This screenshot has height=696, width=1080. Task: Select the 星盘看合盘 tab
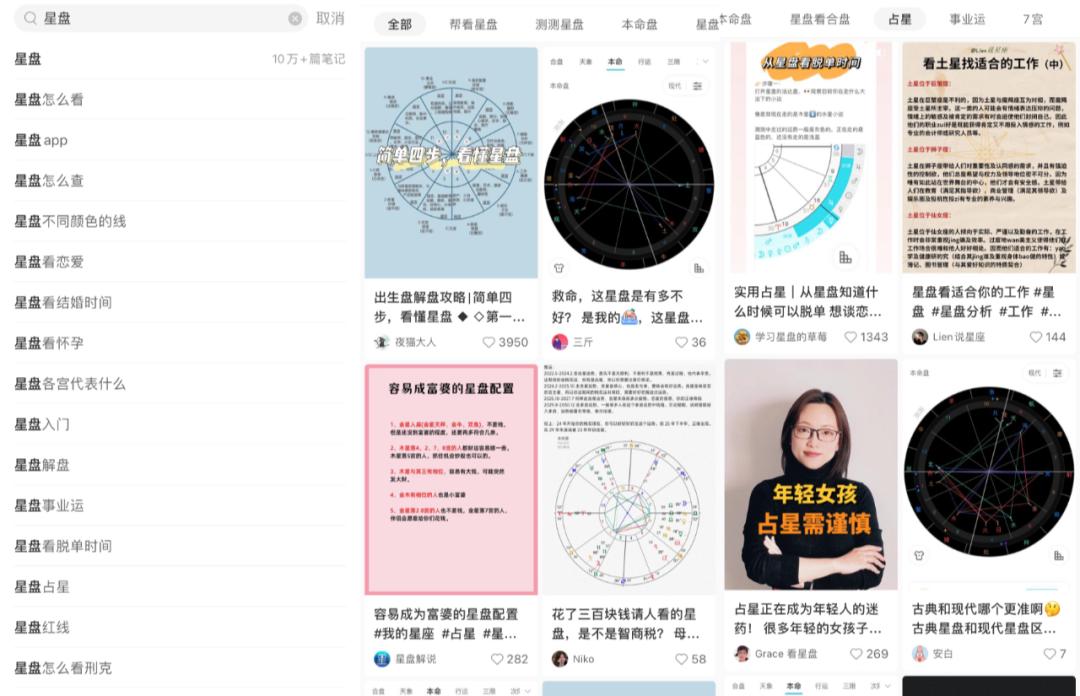coord(820,19)
